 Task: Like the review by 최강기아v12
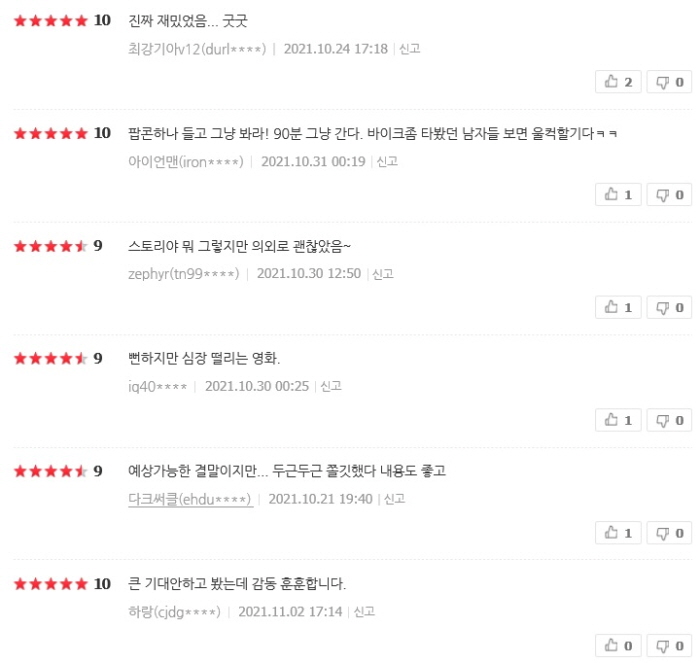click(618, 82)
